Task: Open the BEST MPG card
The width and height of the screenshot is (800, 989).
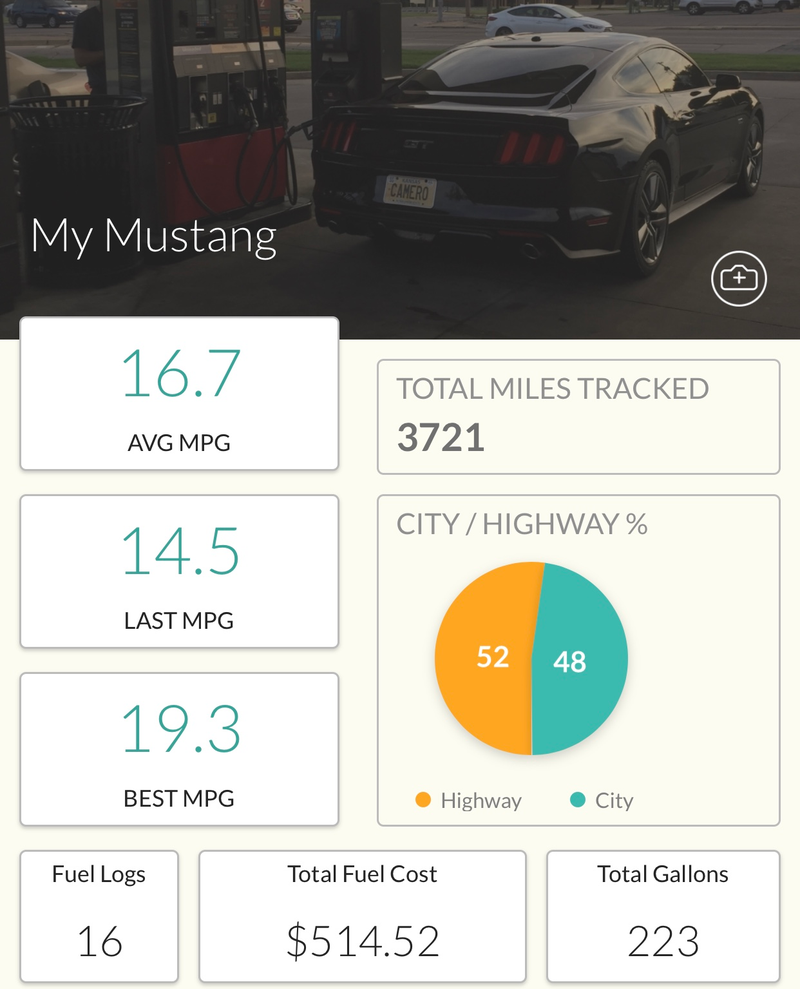Action: click(180, 749)
